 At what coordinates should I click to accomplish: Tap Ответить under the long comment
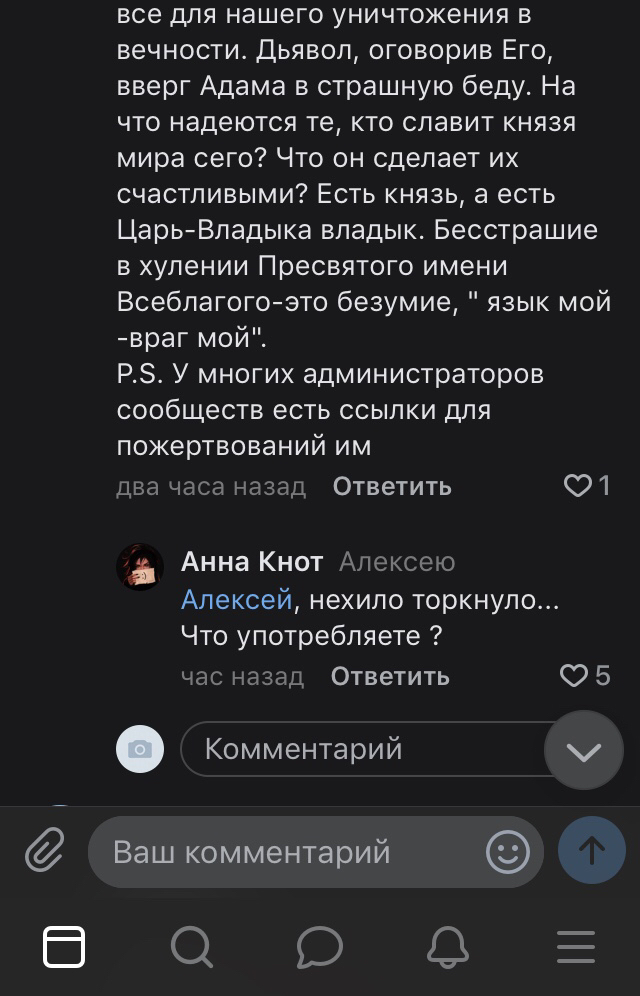[392, 487]
